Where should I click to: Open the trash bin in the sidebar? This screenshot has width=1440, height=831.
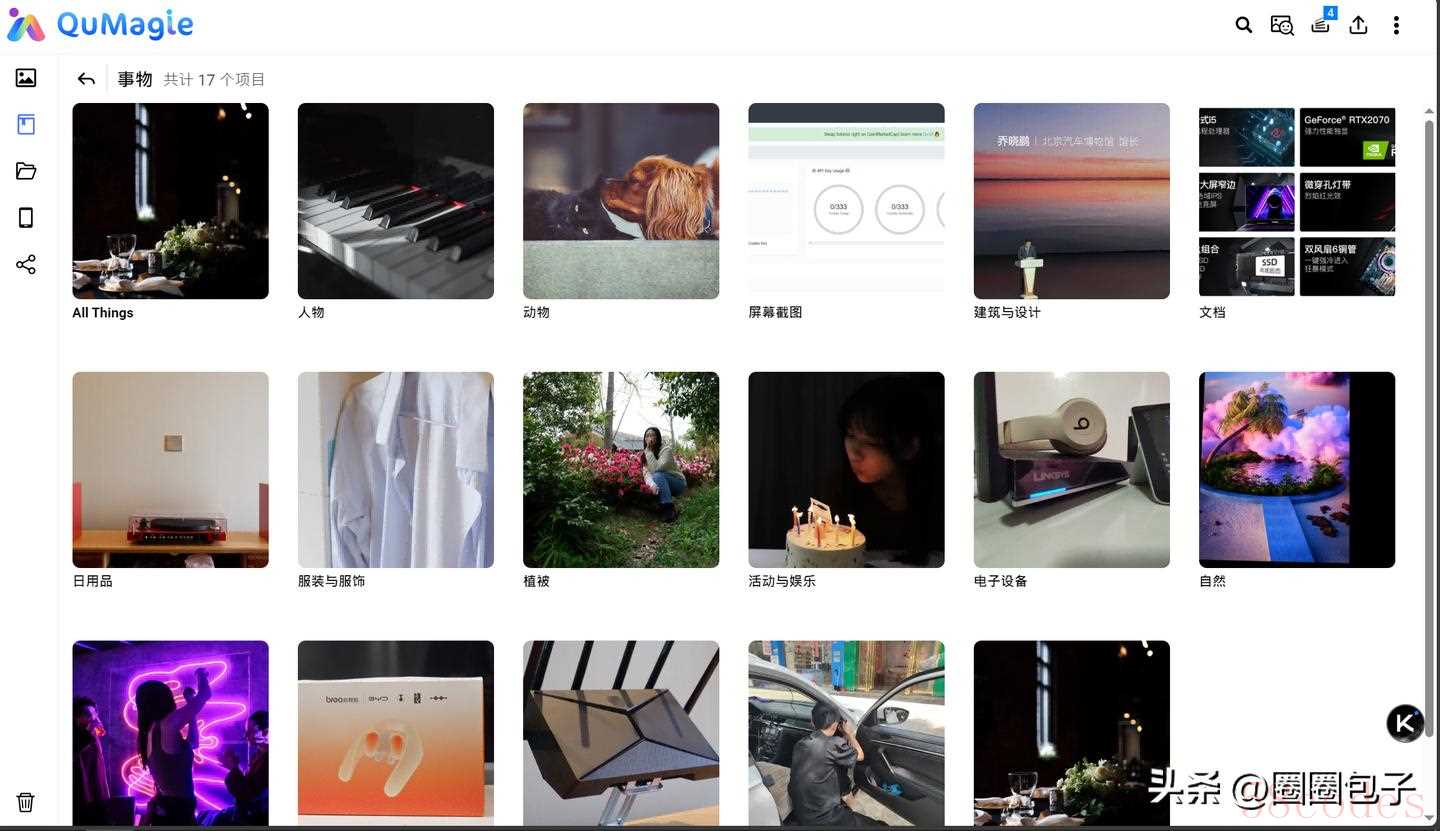pos(26,802)
